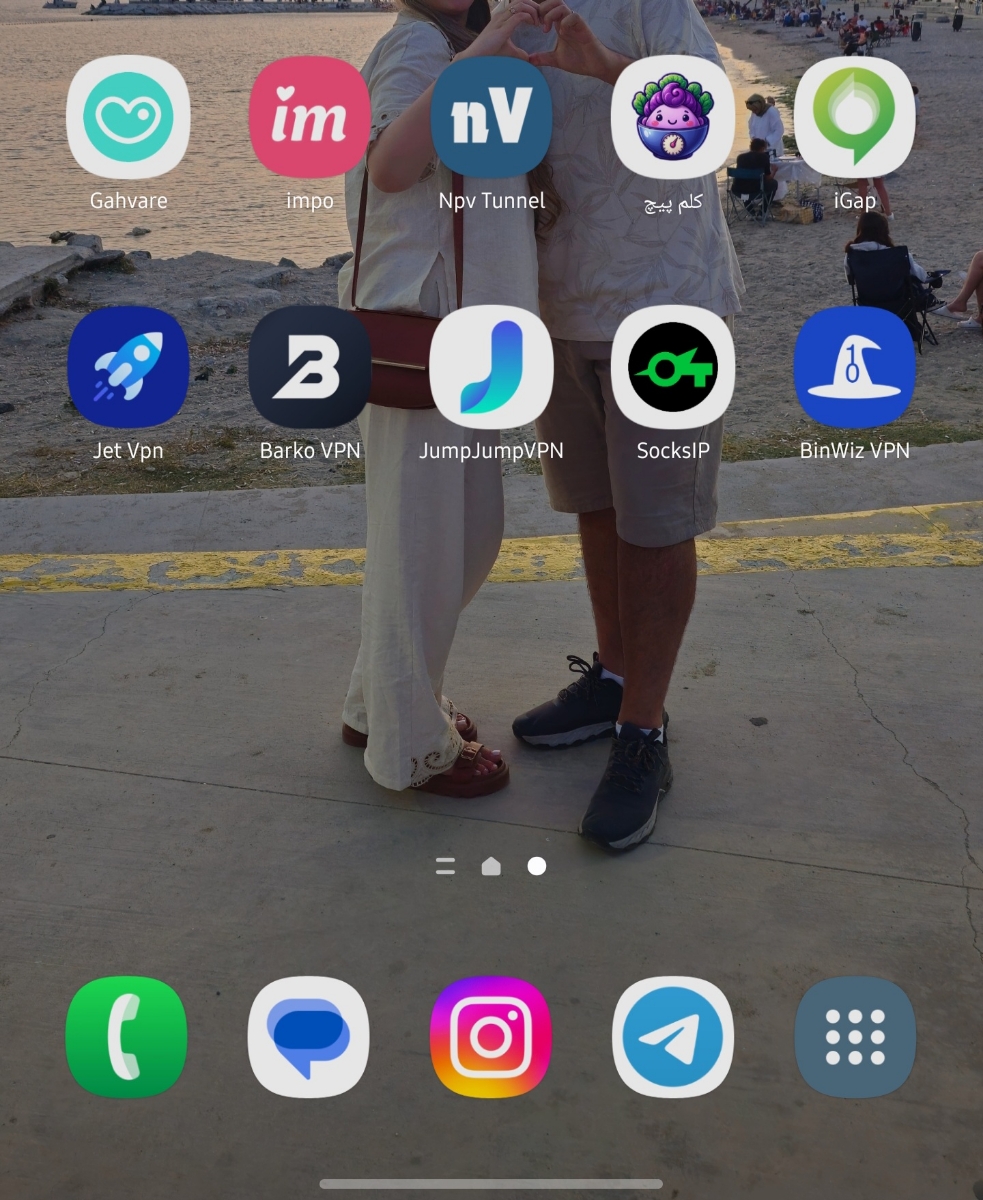Open Jet Vpn
Viewport: 983px width, 1200px height.
[128, 367]
